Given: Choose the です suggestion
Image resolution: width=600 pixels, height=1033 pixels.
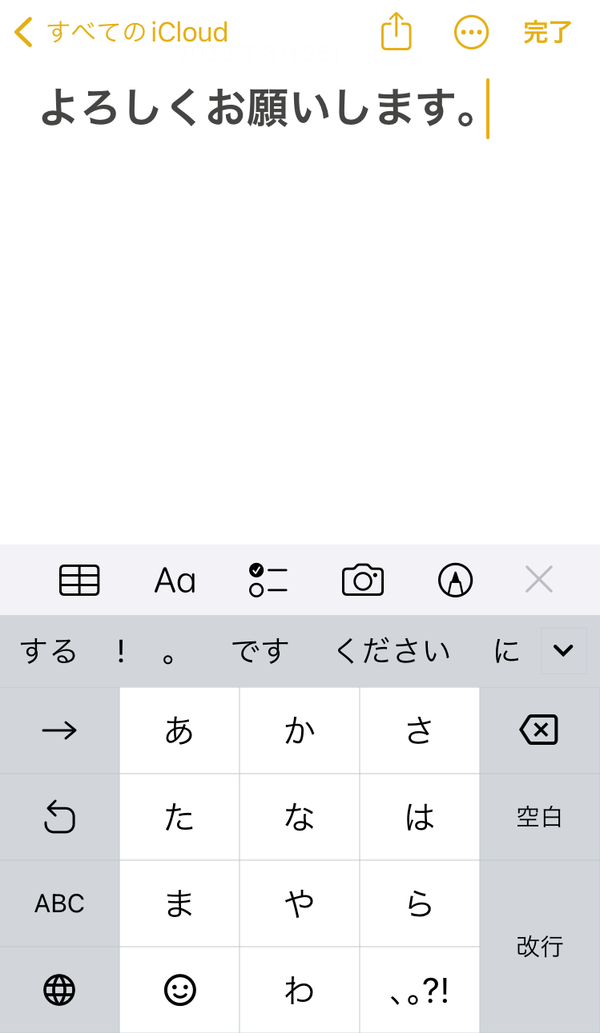Looking at the screenshot, I should pos(261,652).
